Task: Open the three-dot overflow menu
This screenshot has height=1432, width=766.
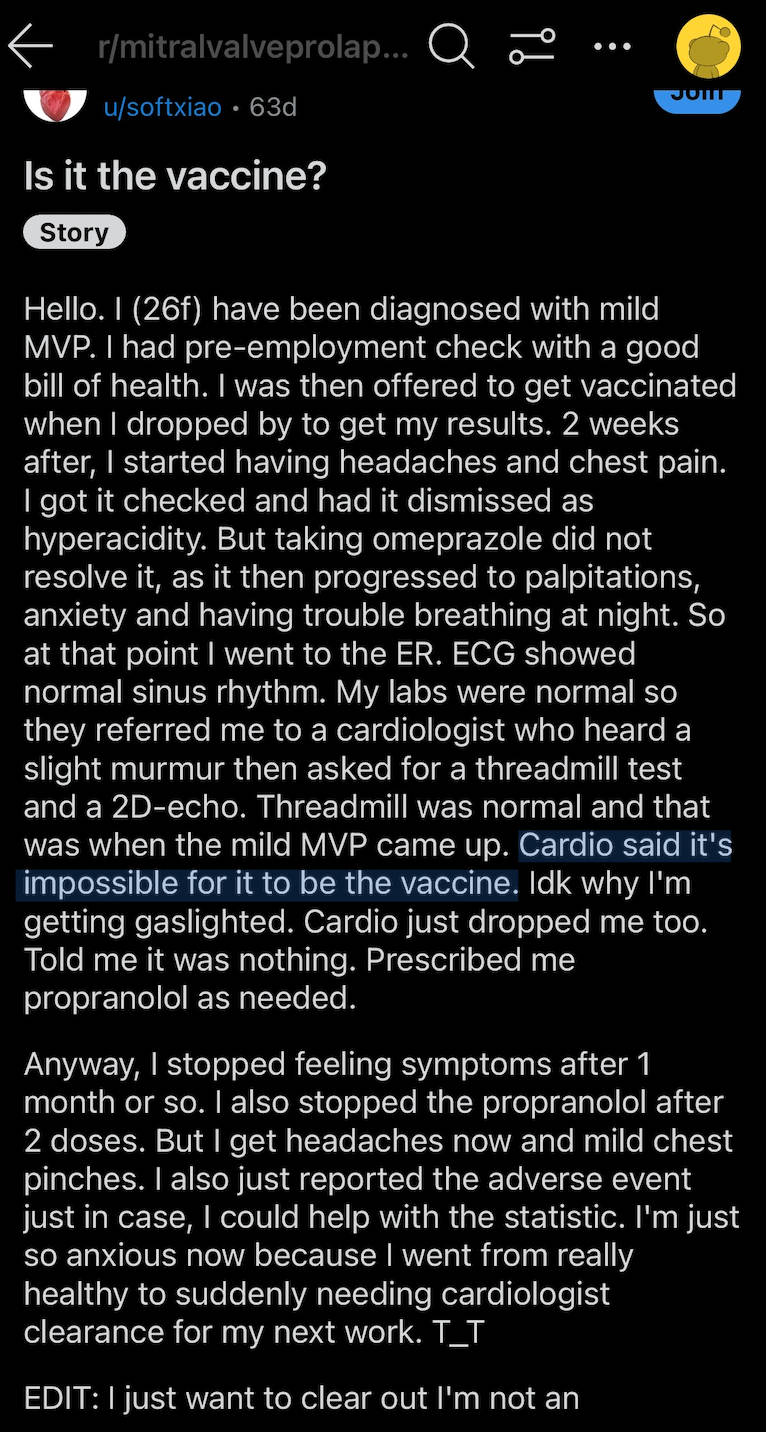Action: pos(612,46)
